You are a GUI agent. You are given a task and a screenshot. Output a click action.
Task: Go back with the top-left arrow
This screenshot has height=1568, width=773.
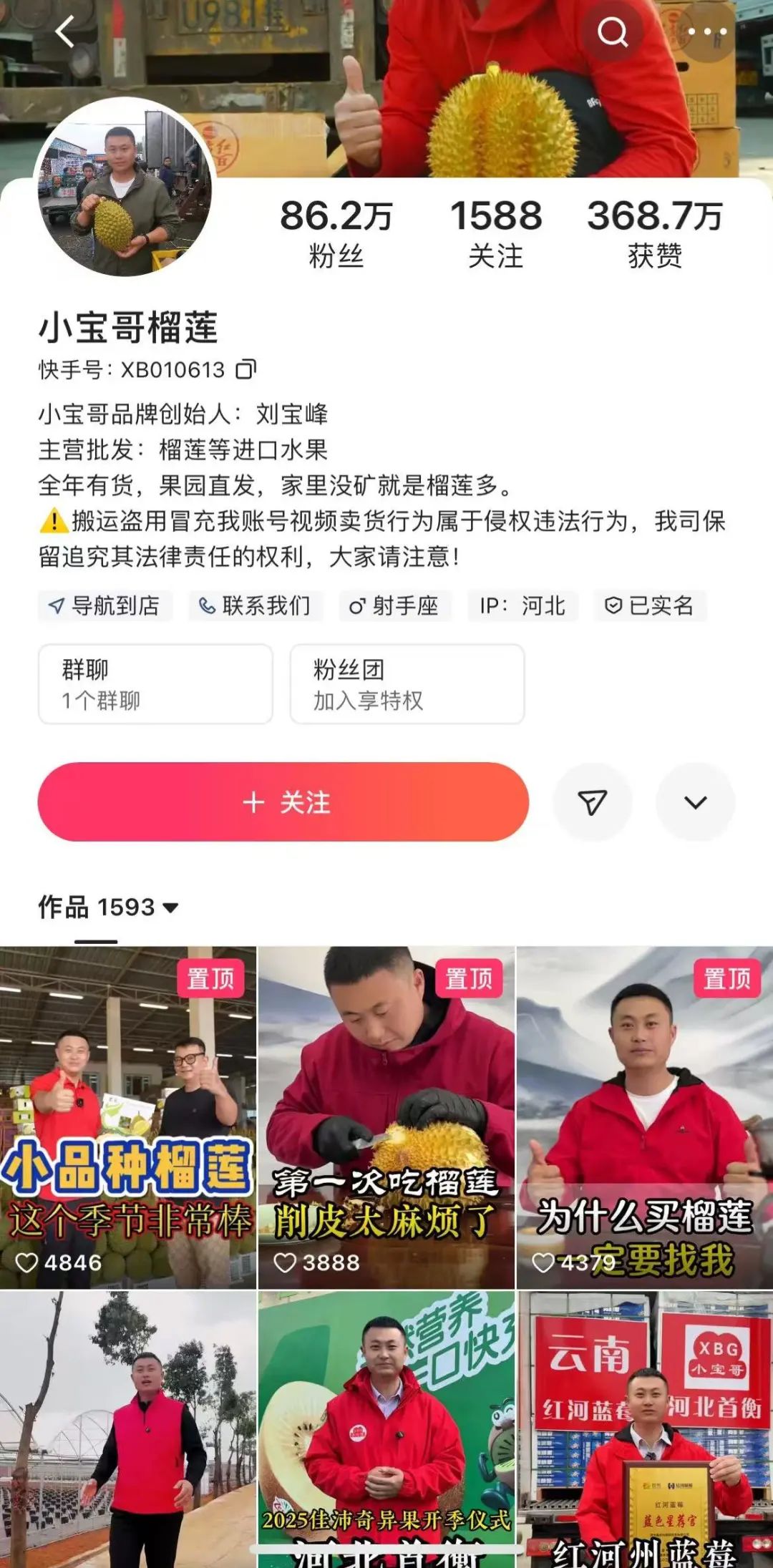point(65,31)
